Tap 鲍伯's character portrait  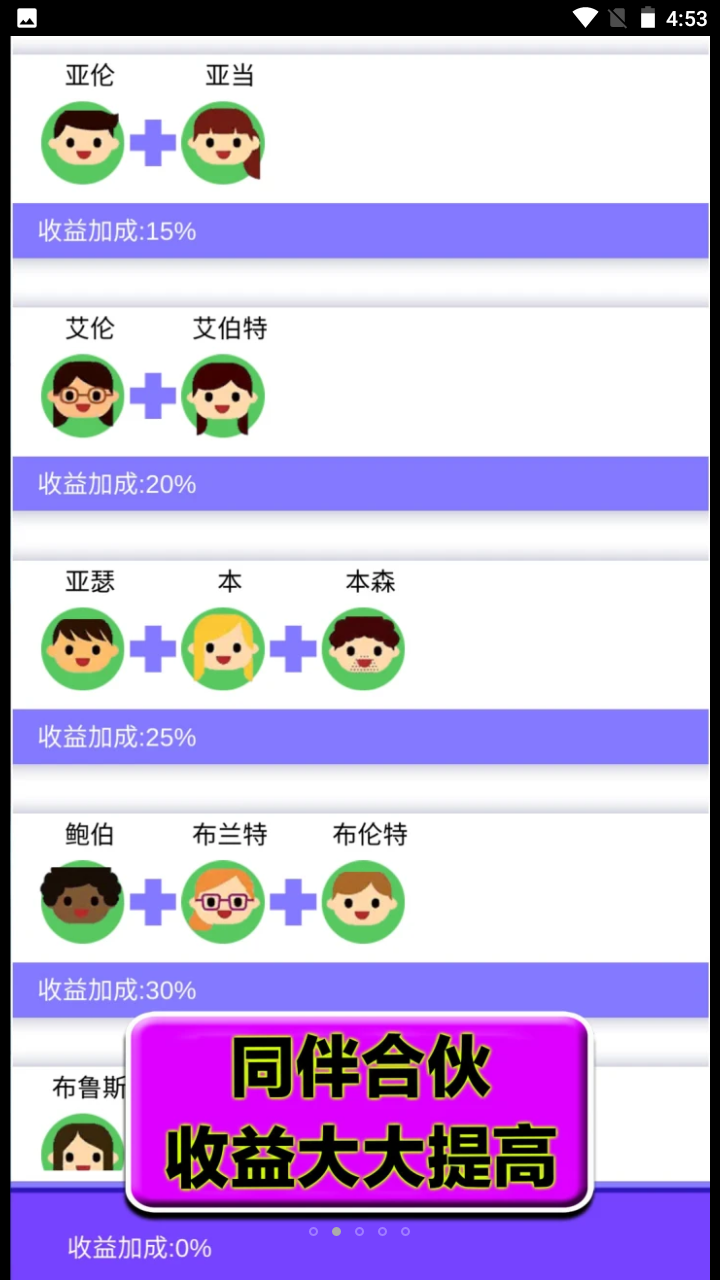(x=82, y=902)
